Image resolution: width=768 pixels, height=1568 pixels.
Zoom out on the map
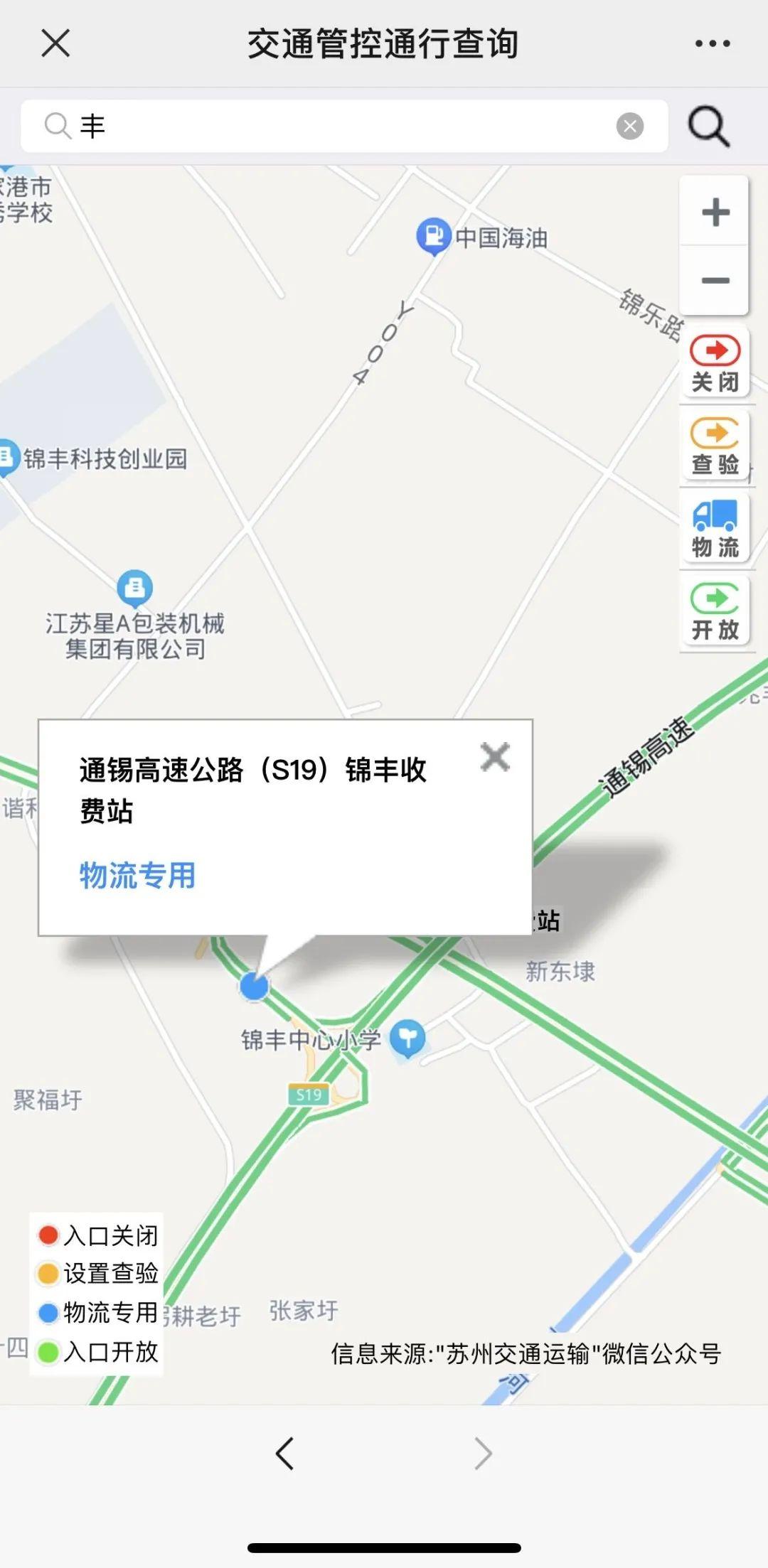[715, 280]
